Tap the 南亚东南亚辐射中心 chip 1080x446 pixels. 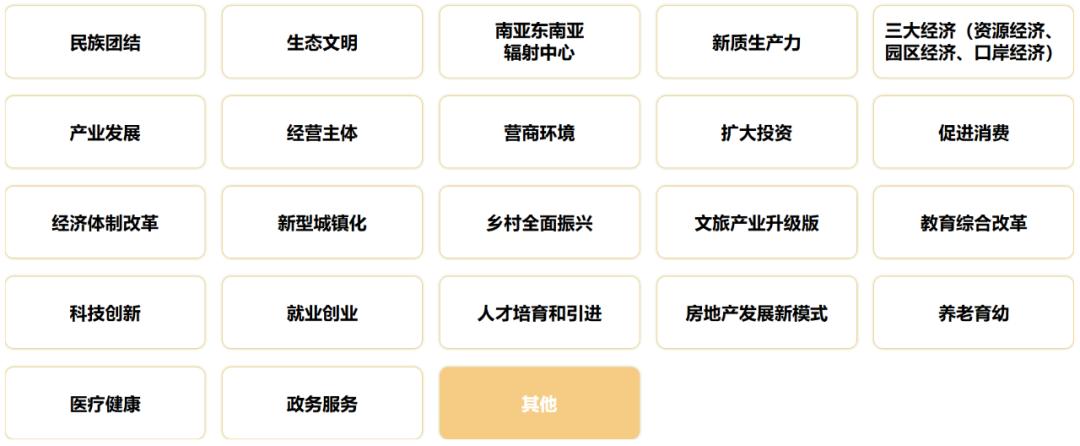[x=539, y=43]
